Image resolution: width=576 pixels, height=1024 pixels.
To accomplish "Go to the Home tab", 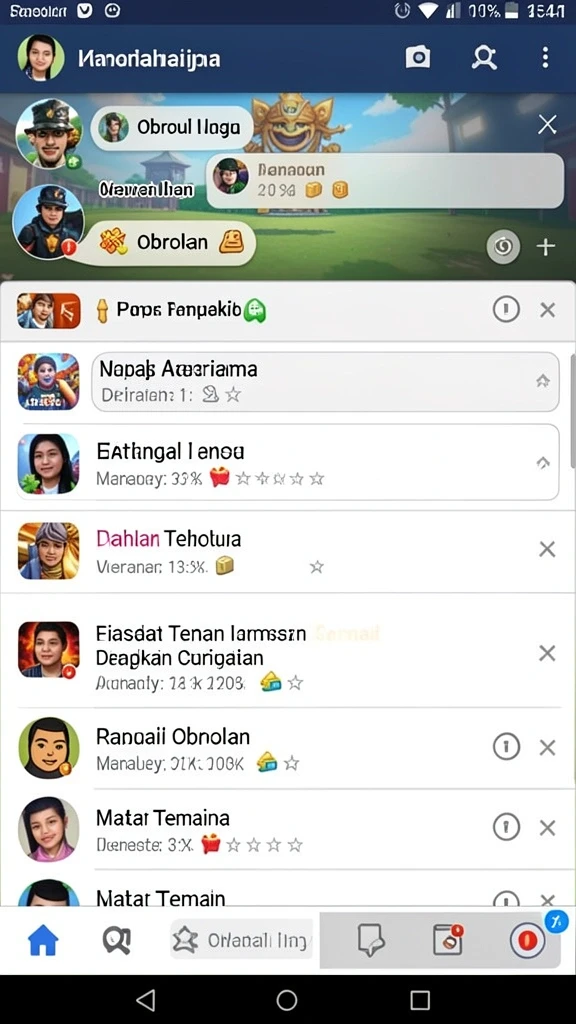I will click(43, 941).
